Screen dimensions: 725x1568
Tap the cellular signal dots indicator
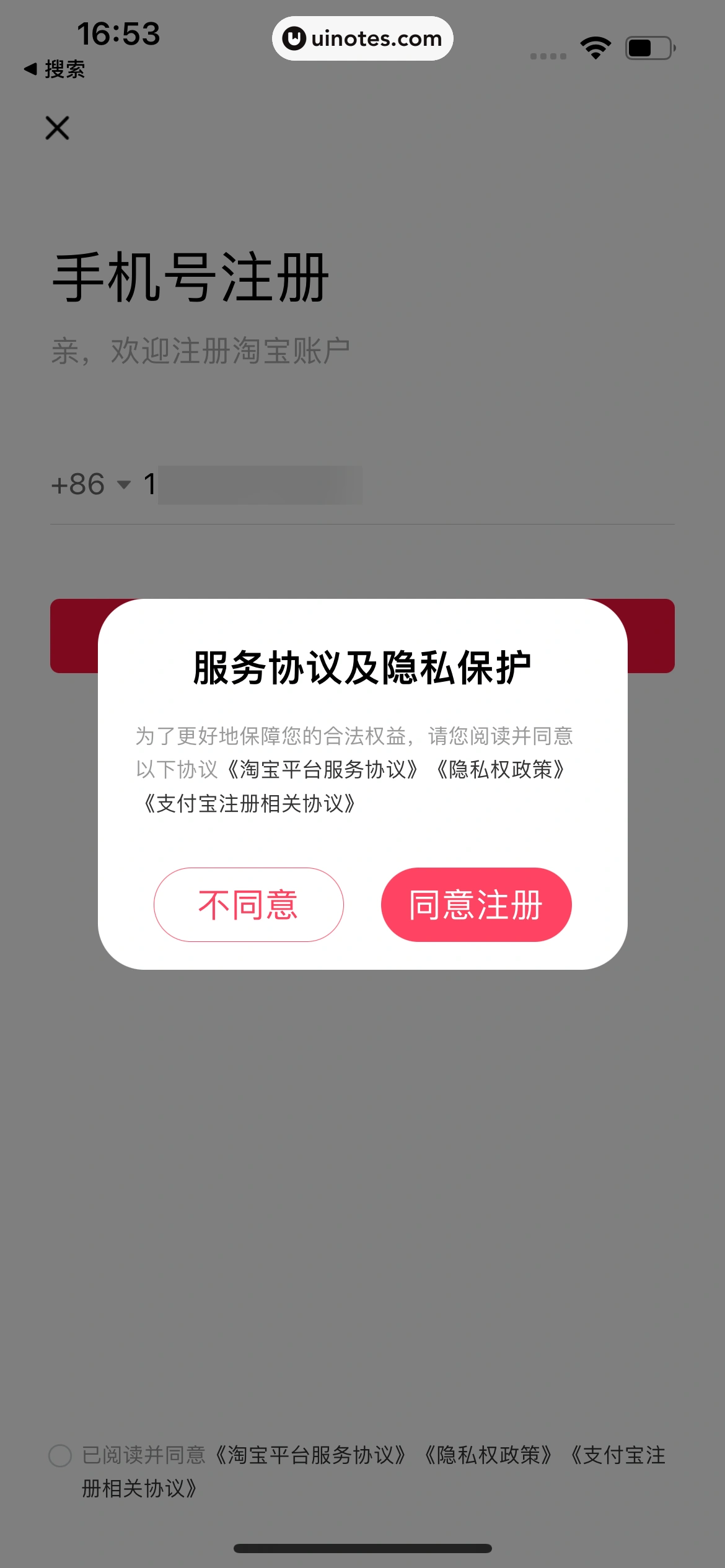coord(548,56)
